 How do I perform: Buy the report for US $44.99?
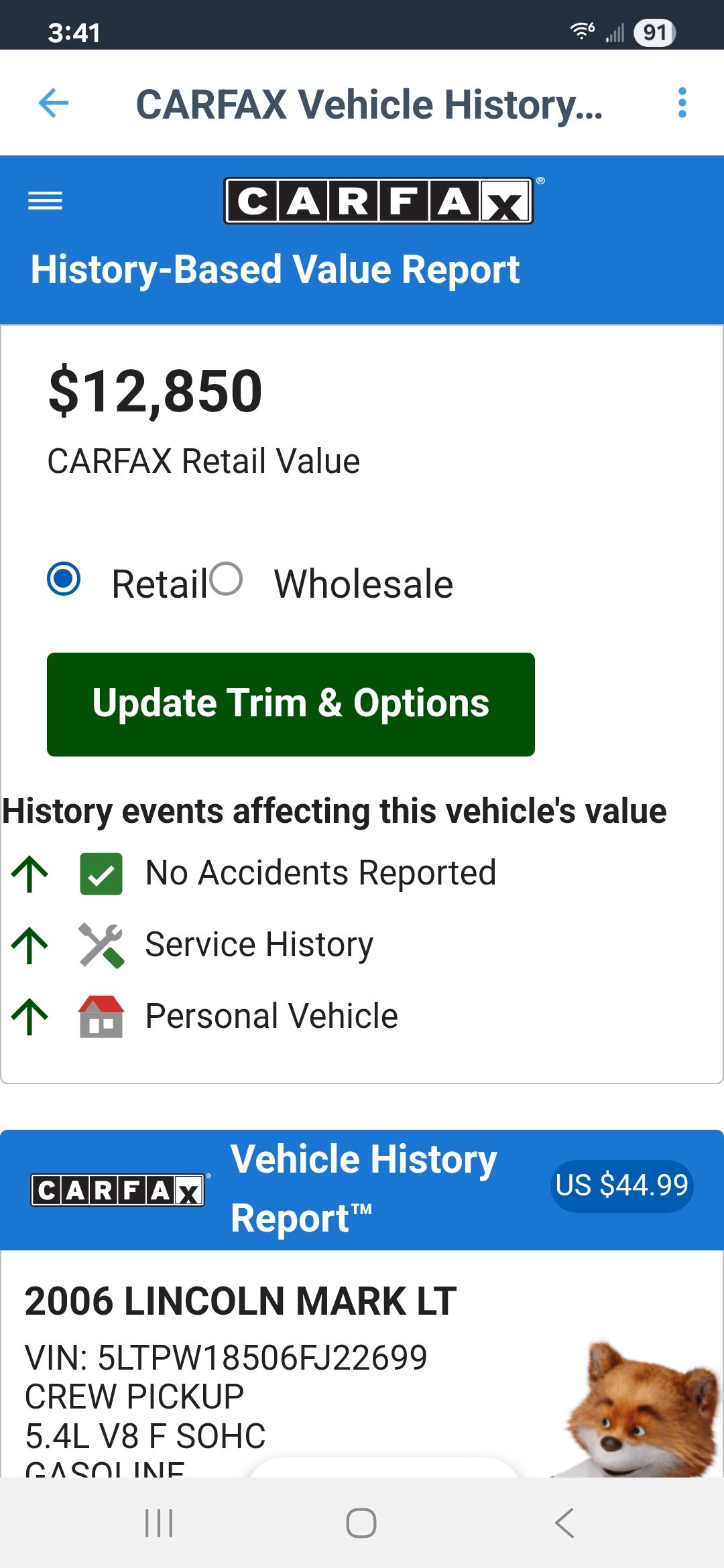click(621, 1185)
